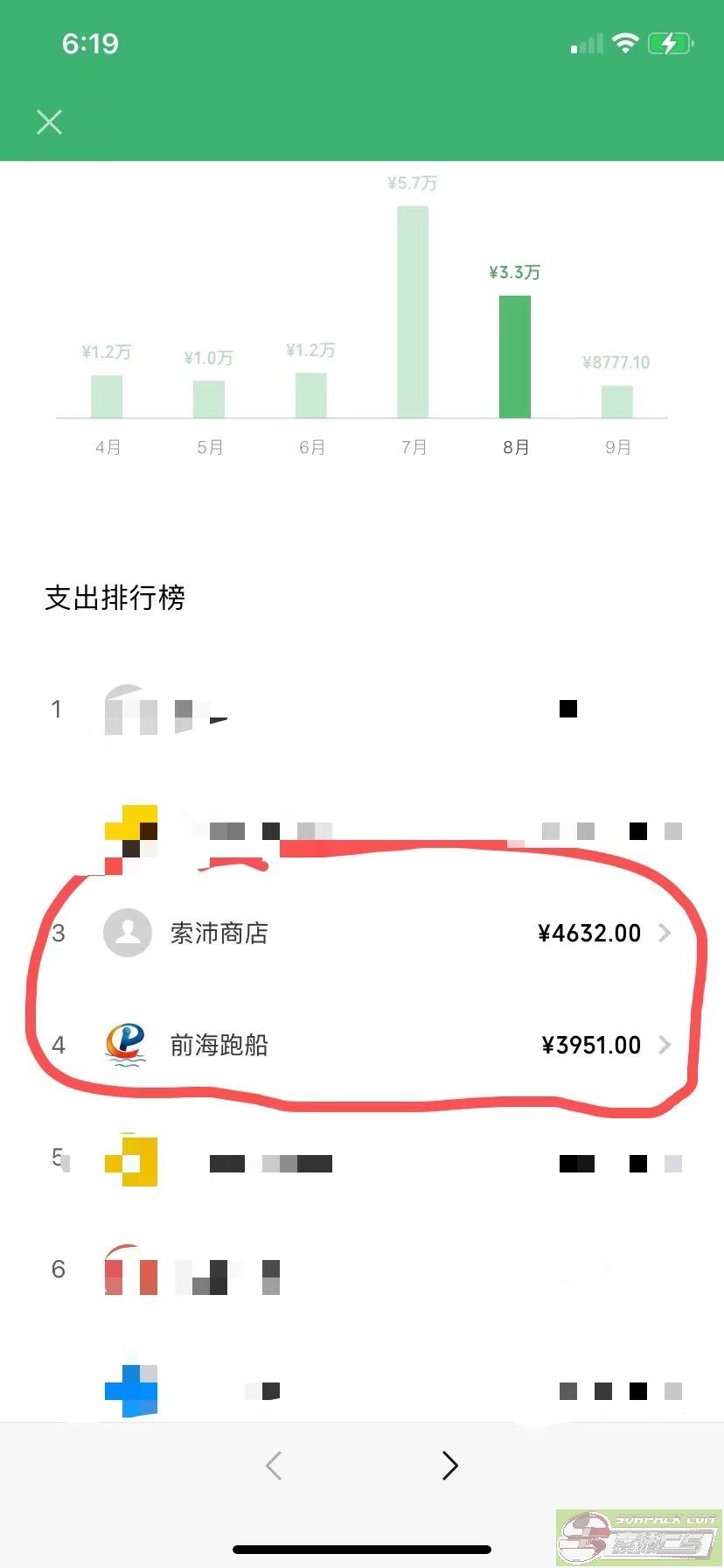
Task: Select the 9月 bar in the chart
Action: coord(617,402)
